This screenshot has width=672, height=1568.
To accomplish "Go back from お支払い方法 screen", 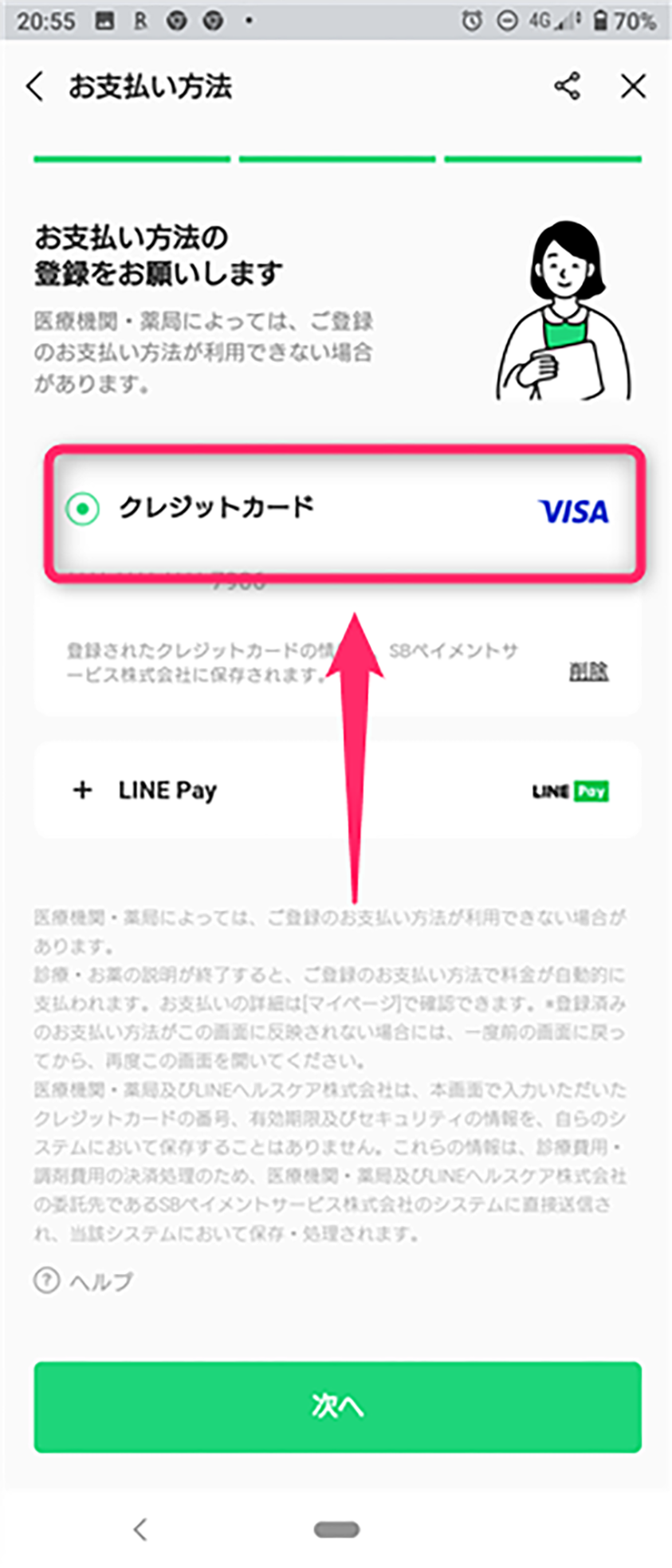I will pos(35,86).
